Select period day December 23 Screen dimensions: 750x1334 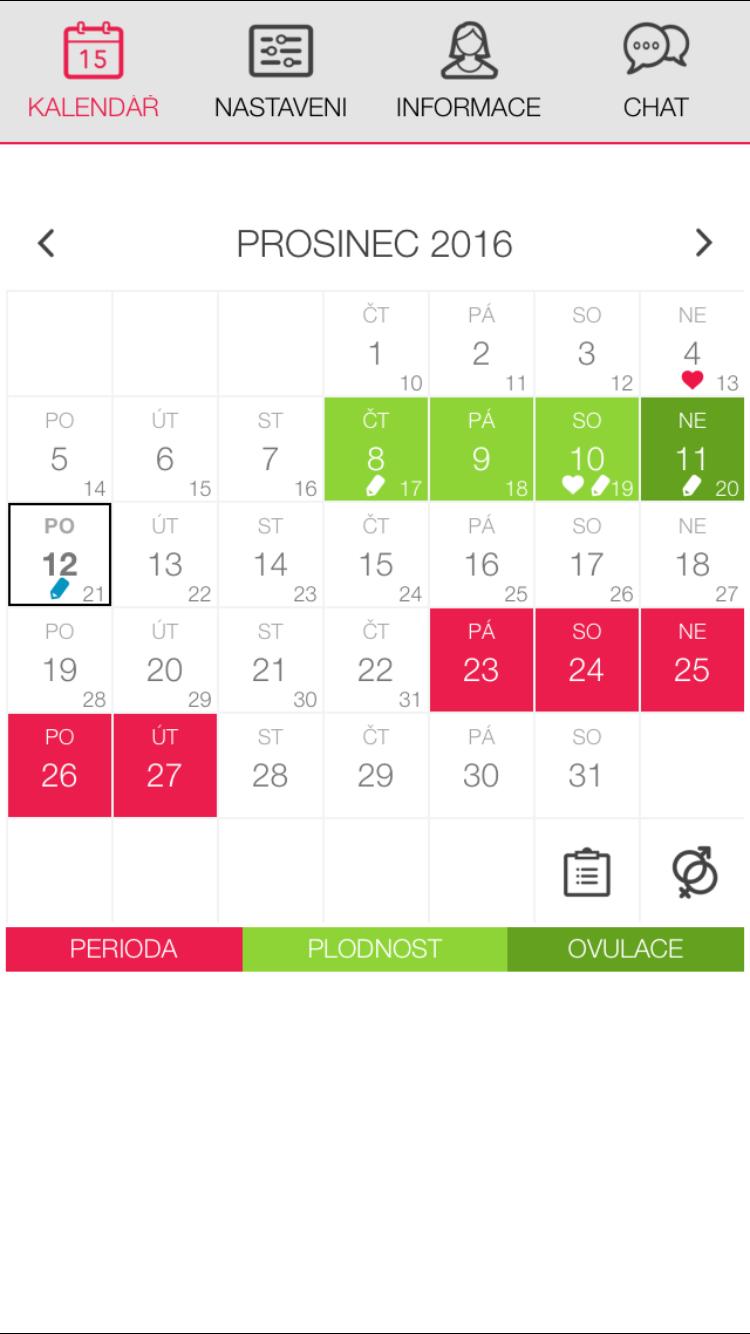481,660
